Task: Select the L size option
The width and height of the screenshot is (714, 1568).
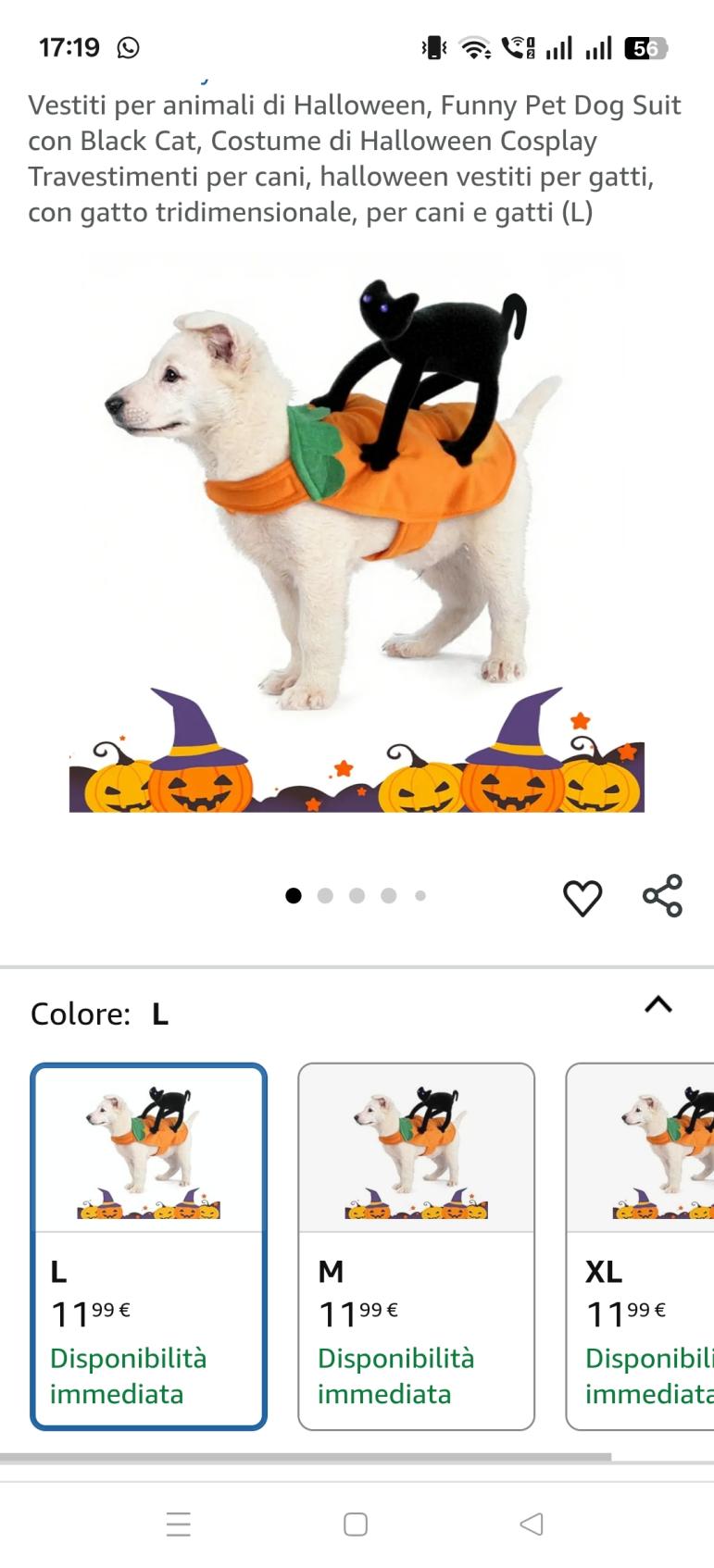Action: click(148, 1246)
